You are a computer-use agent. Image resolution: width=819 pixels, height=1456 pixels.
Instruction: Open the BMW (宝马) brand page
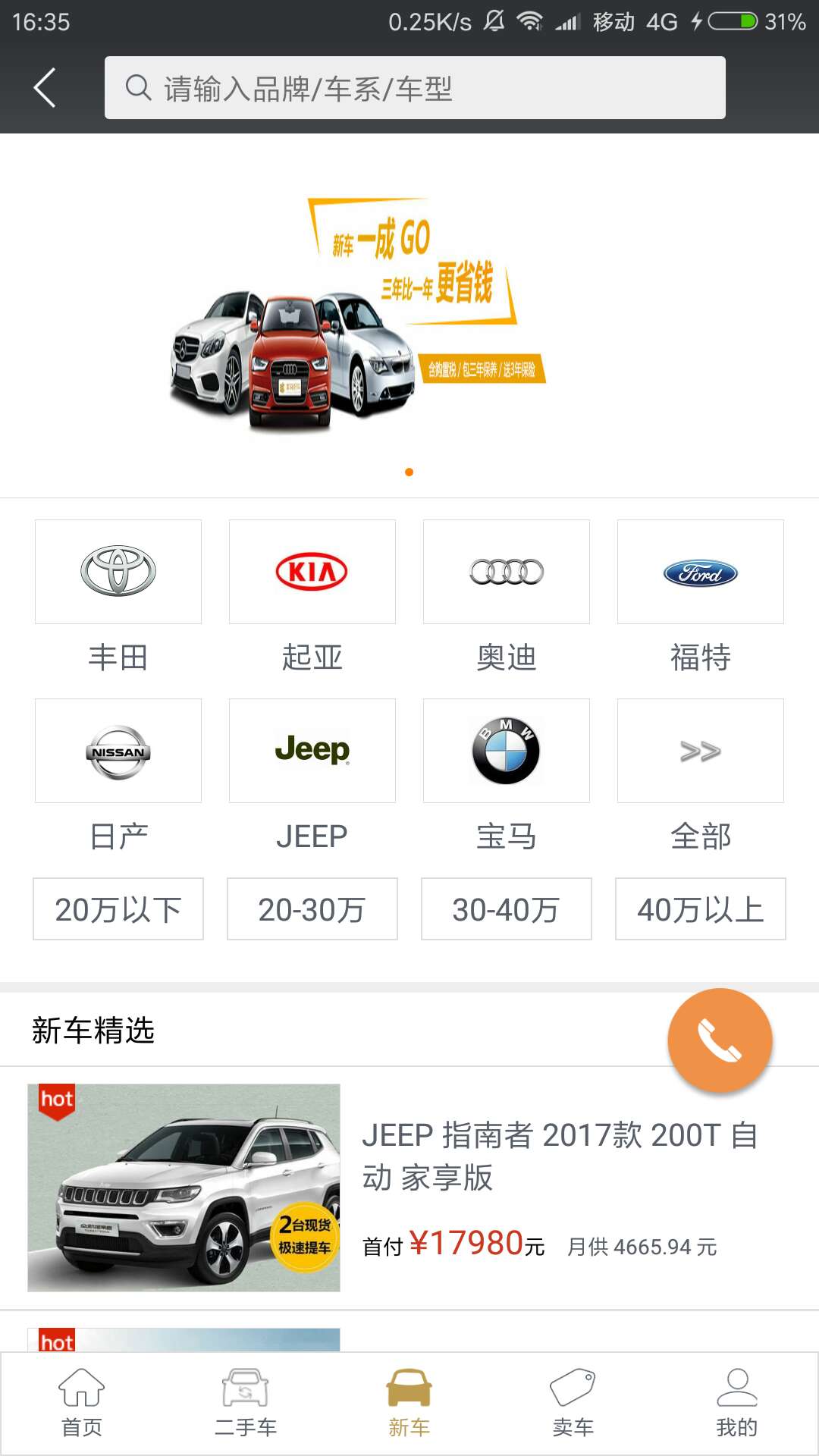[x=506, y=752]
